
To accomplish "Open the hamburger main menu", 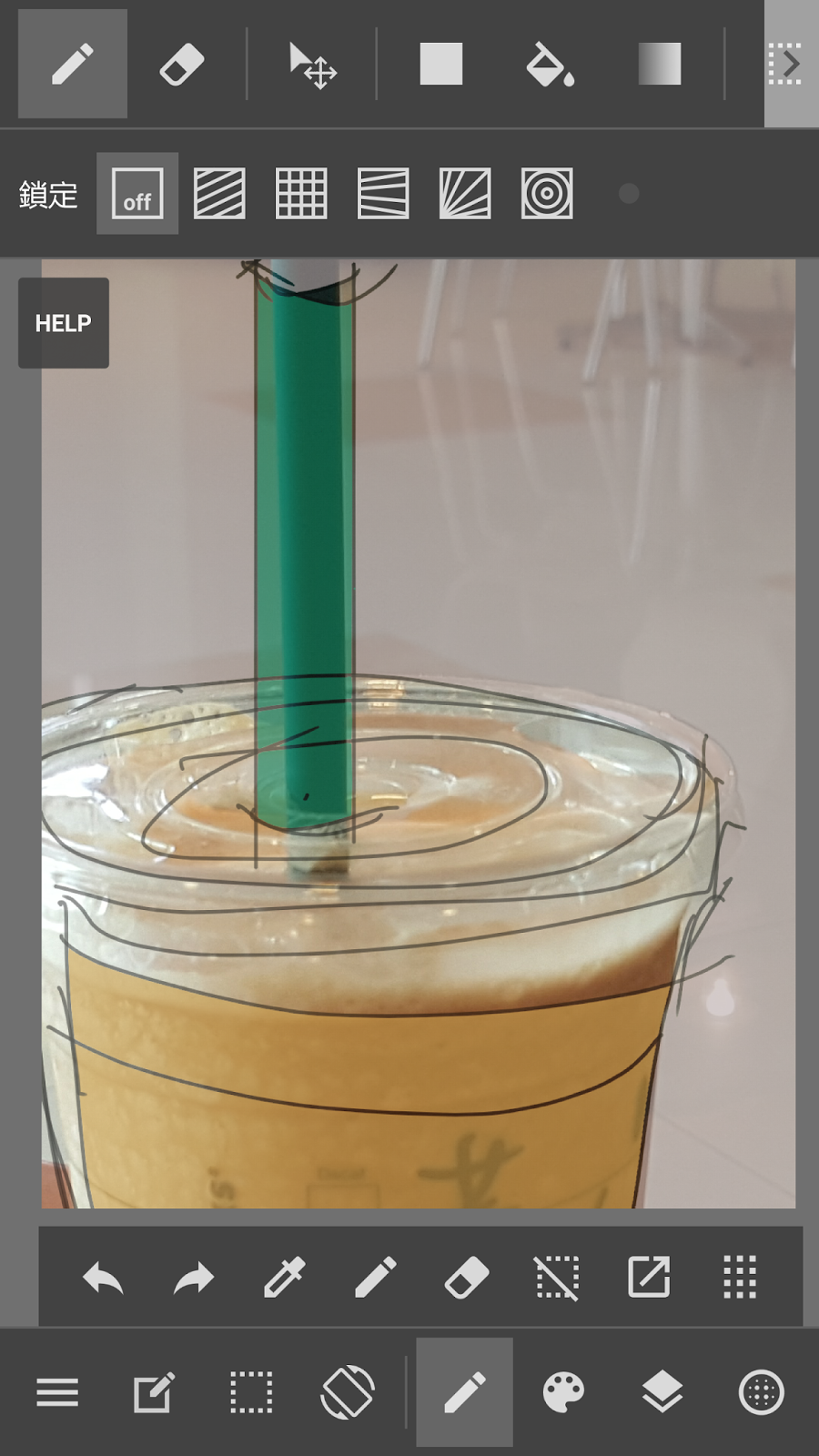I will 57,1392.
